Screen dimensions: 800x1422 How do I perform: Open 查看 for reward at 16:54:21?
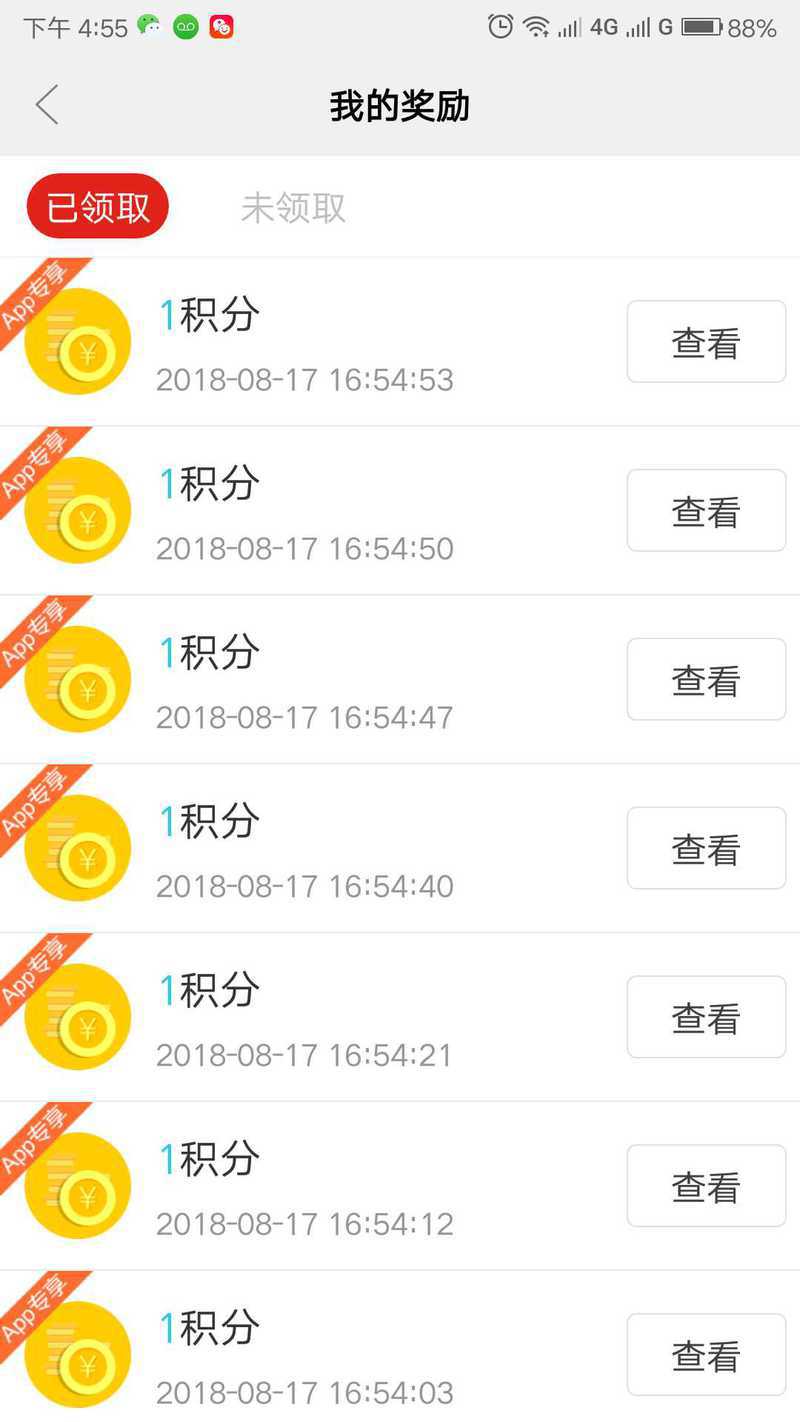(x=706, y=1018)
